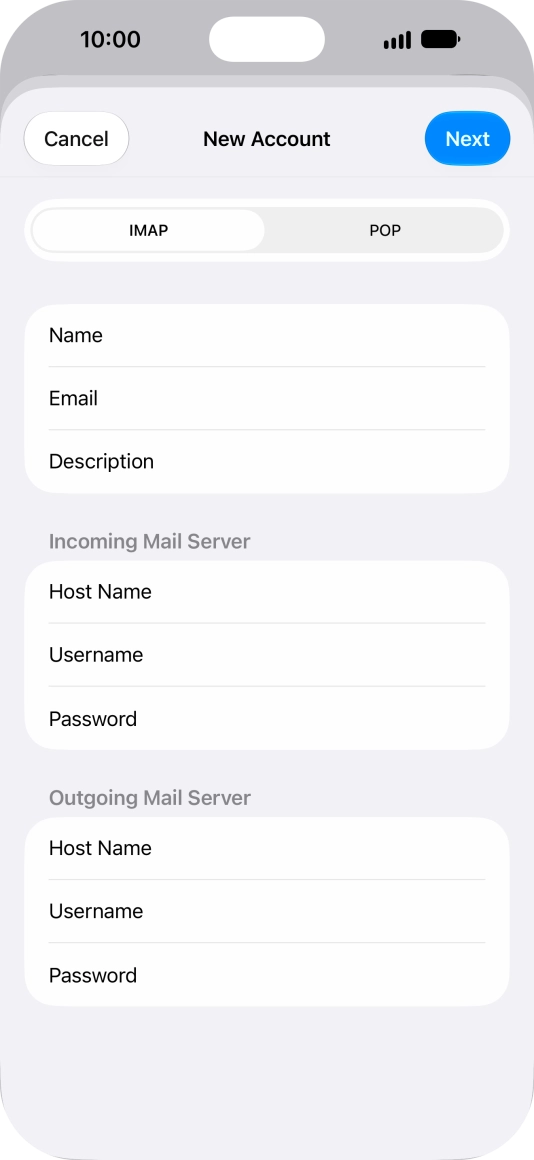
Task: Focus the Email field
Action: tap(267, 398)
